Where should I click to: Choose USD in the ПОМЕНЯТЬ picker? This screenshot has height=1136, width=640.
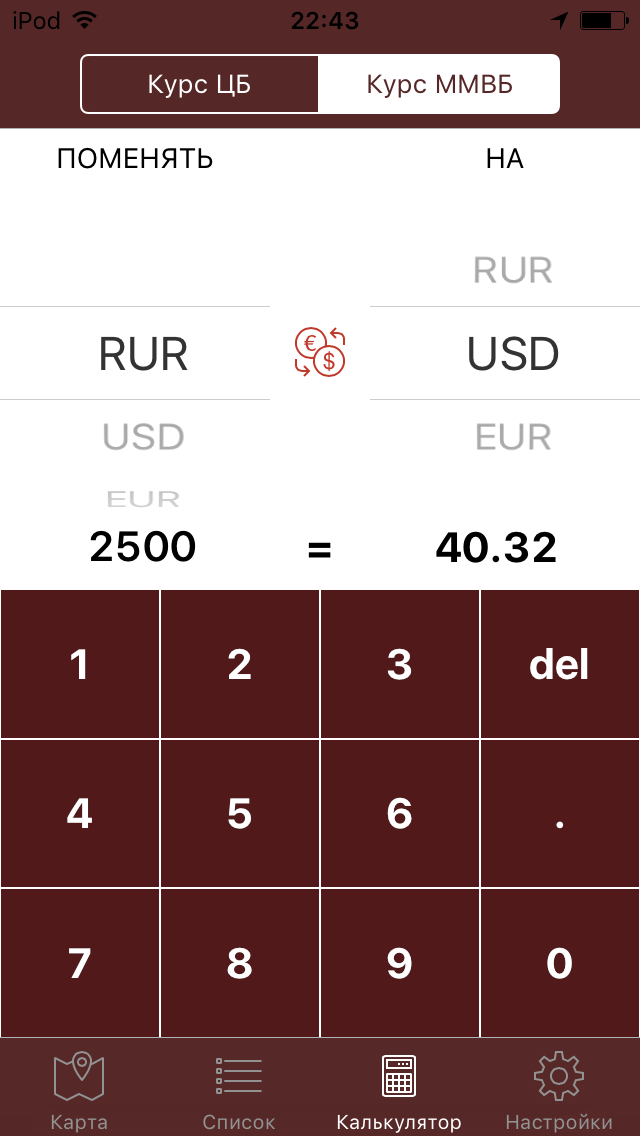coord(143,437)
